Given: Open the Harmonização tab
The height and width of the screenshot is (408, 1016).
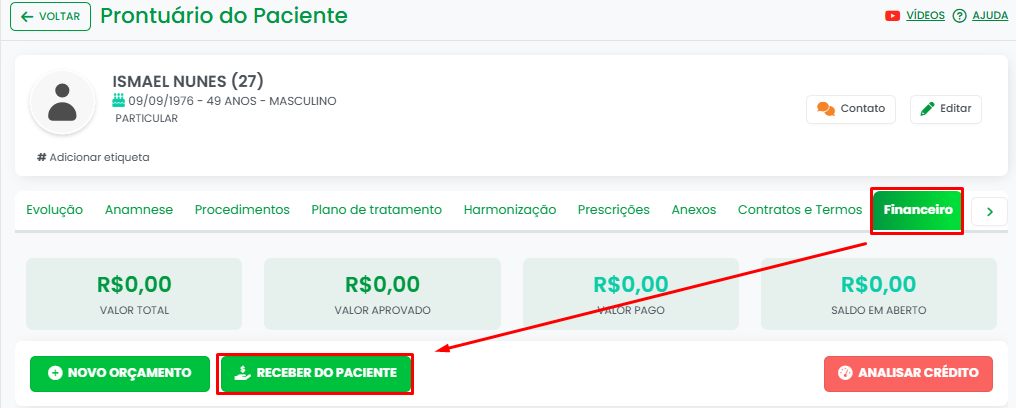Looking at the screenshot, I should tap(510, 210).
